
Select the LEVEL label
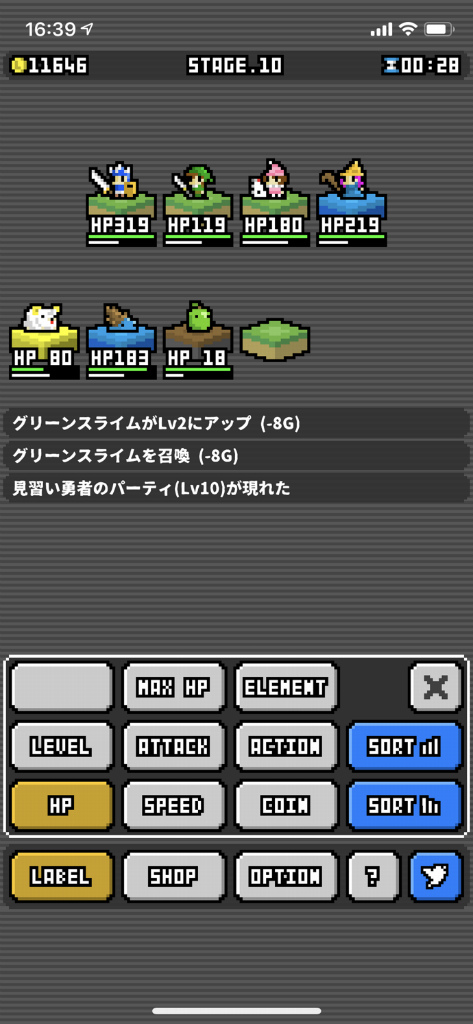[x=62, y=746]
